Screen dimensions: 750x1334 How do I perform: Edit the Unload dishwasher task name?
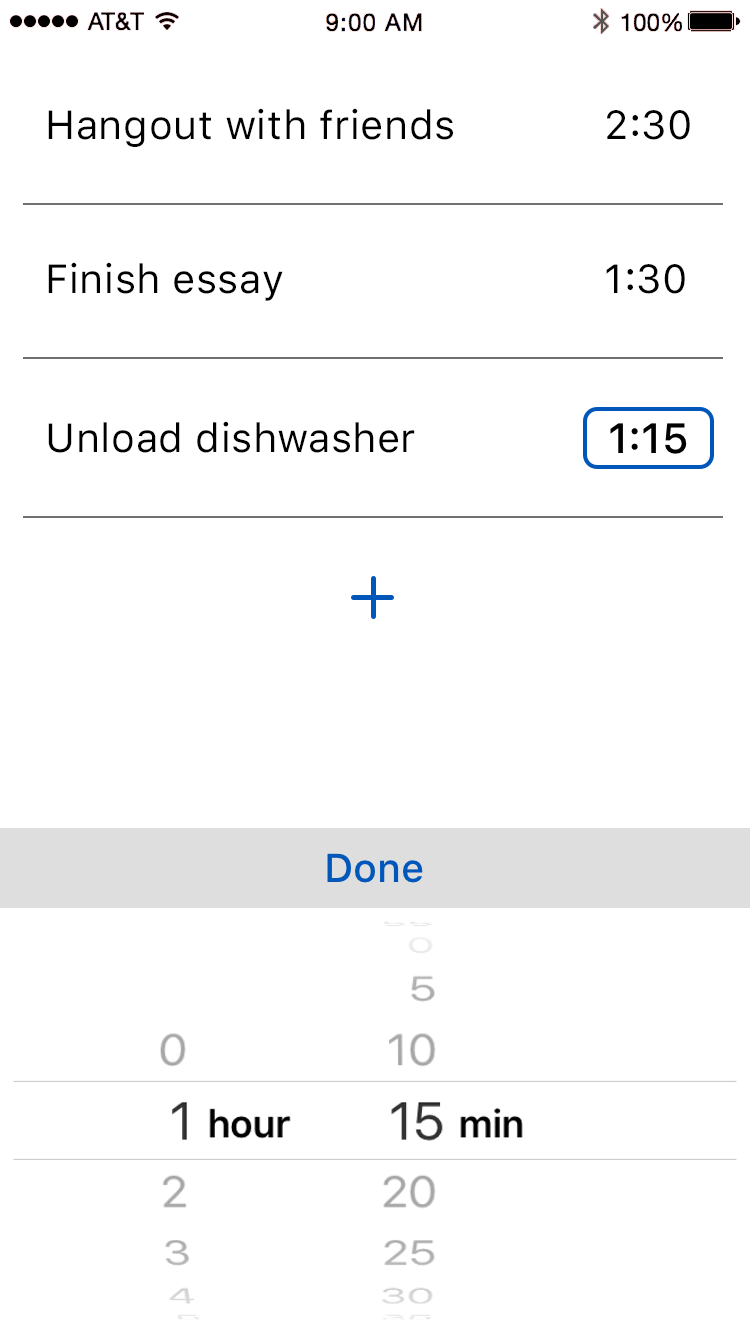pyautogui.click(x=230, y=439)
